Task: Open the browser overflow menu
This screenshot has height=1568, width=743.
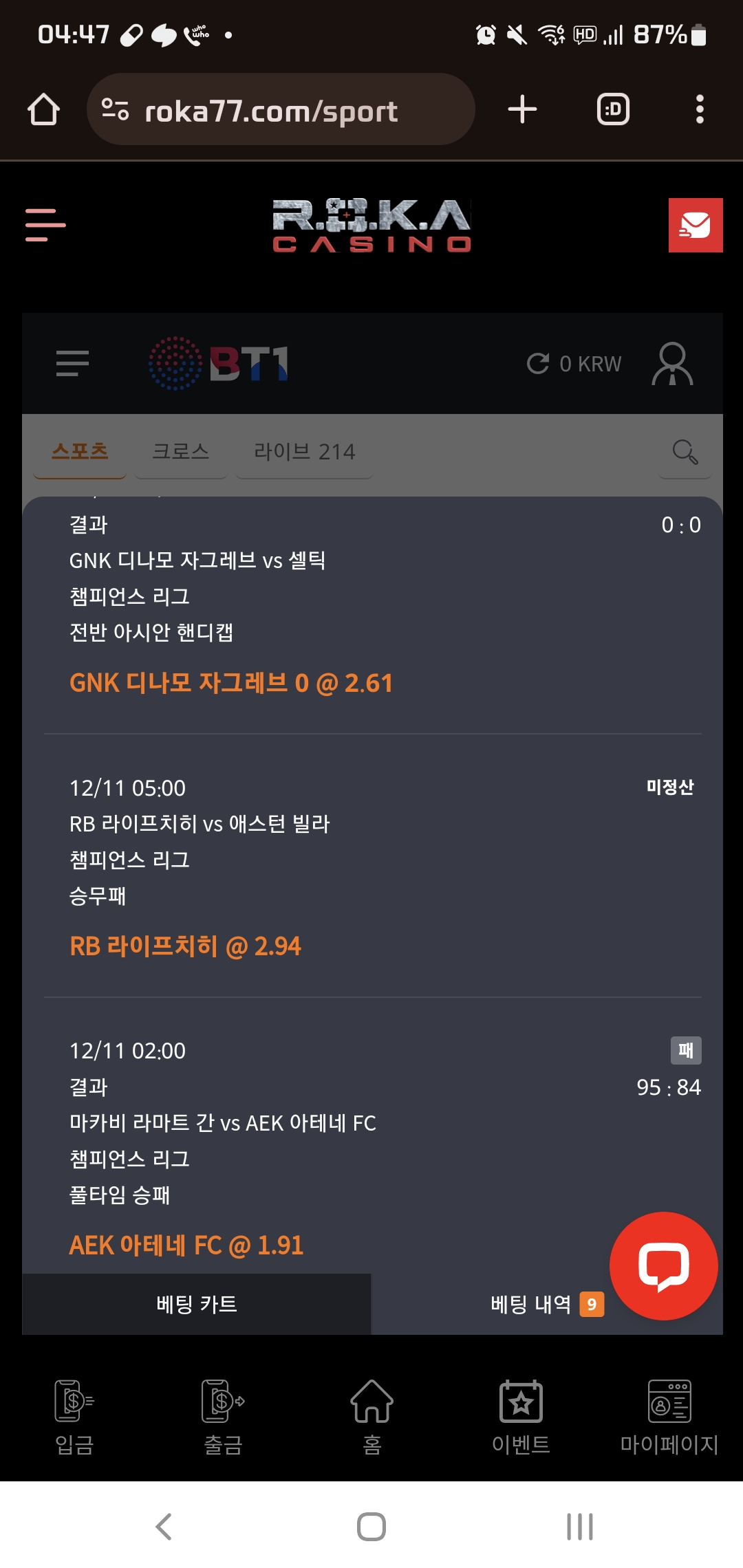Action: coord(700,110)
